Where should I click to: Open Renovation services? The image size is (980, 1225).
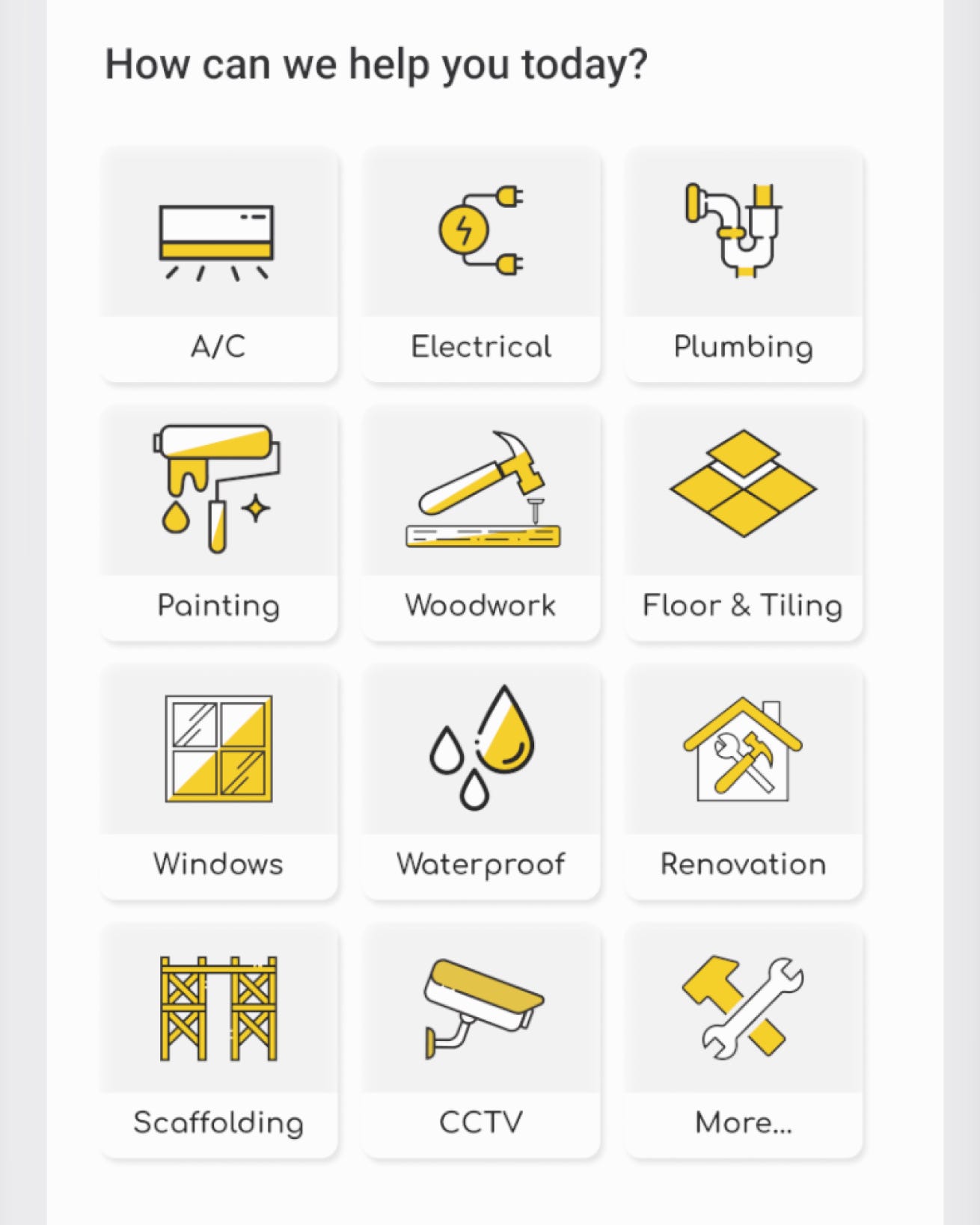click(744, 782)
